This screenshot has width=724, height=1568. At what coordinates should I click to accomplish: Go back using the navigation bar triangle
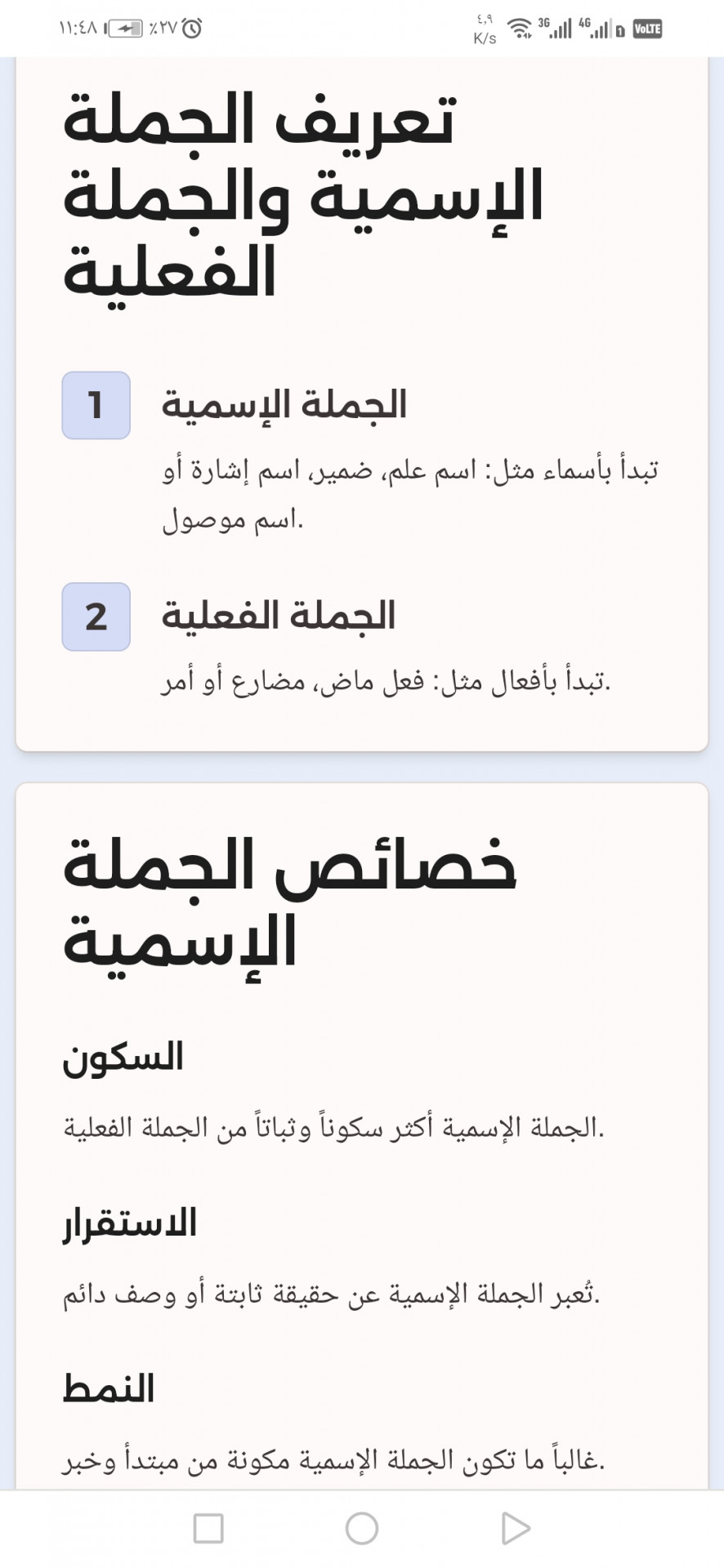pos(515,1528)
